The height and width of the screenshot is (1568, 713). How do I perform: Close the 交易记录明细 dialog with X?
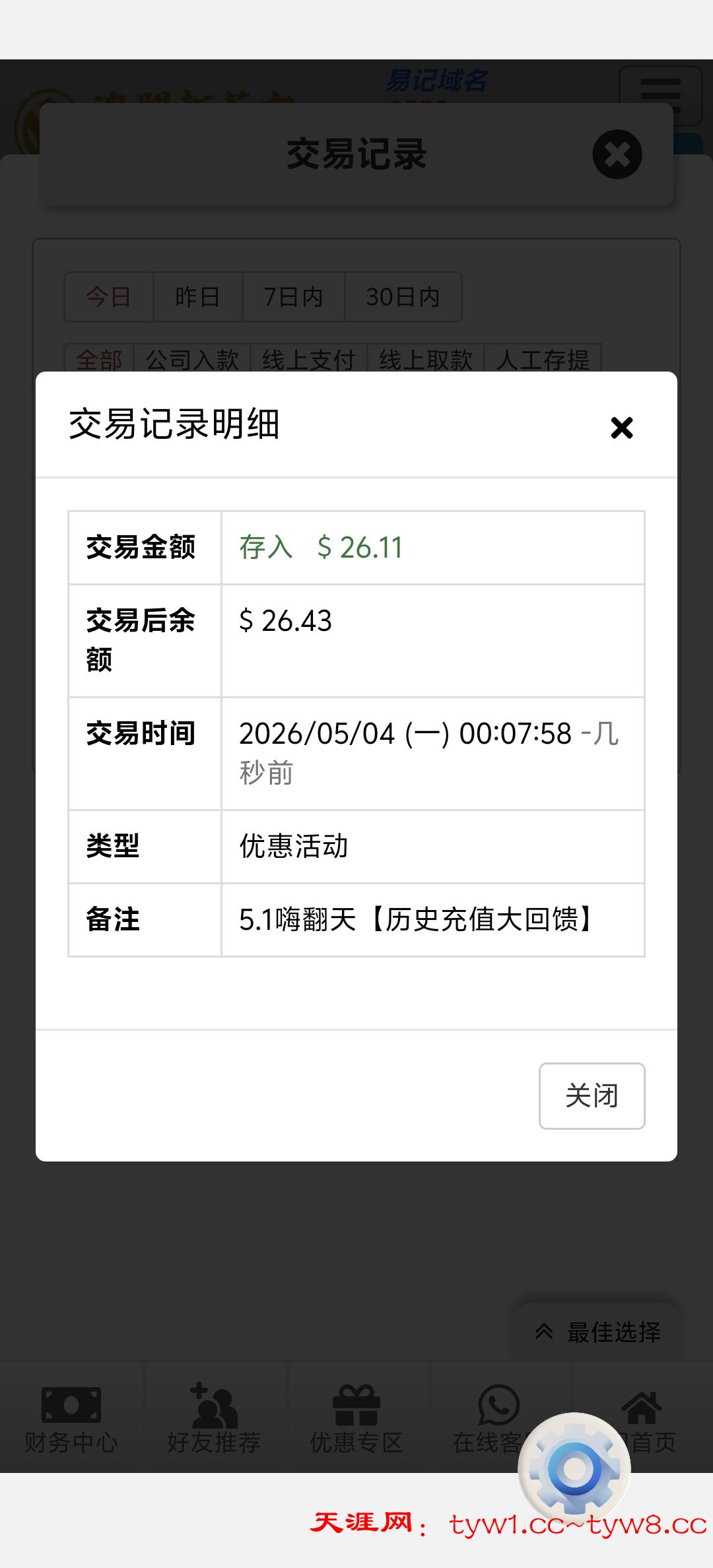pyautogui.click(x=622, y=428)
